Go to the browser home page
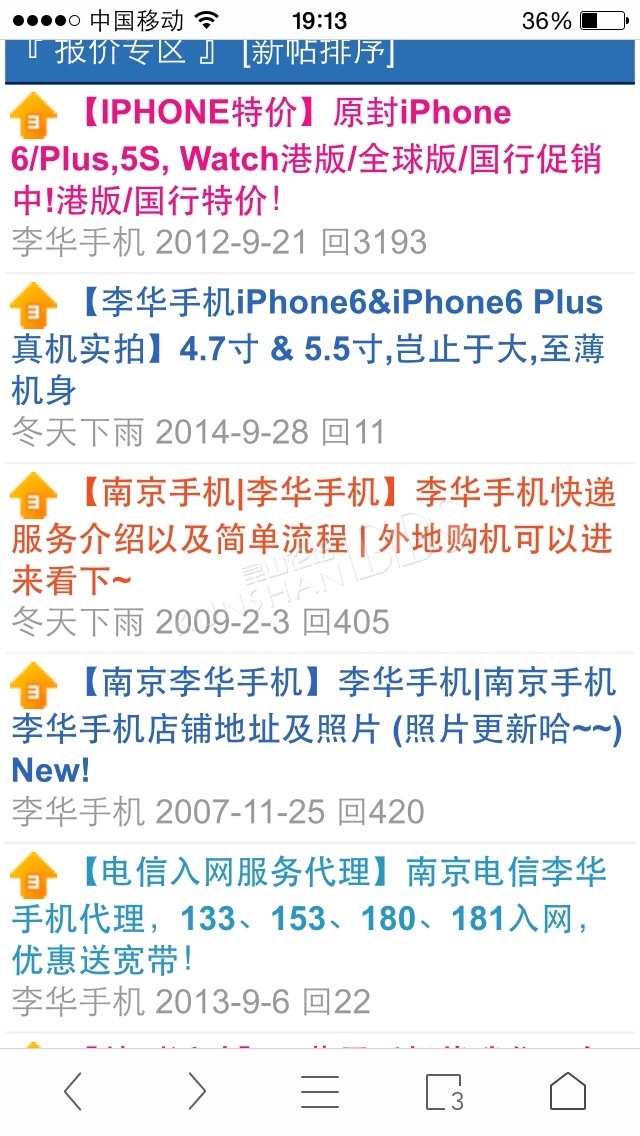The image size is (640, 1136). [567, 1091]
